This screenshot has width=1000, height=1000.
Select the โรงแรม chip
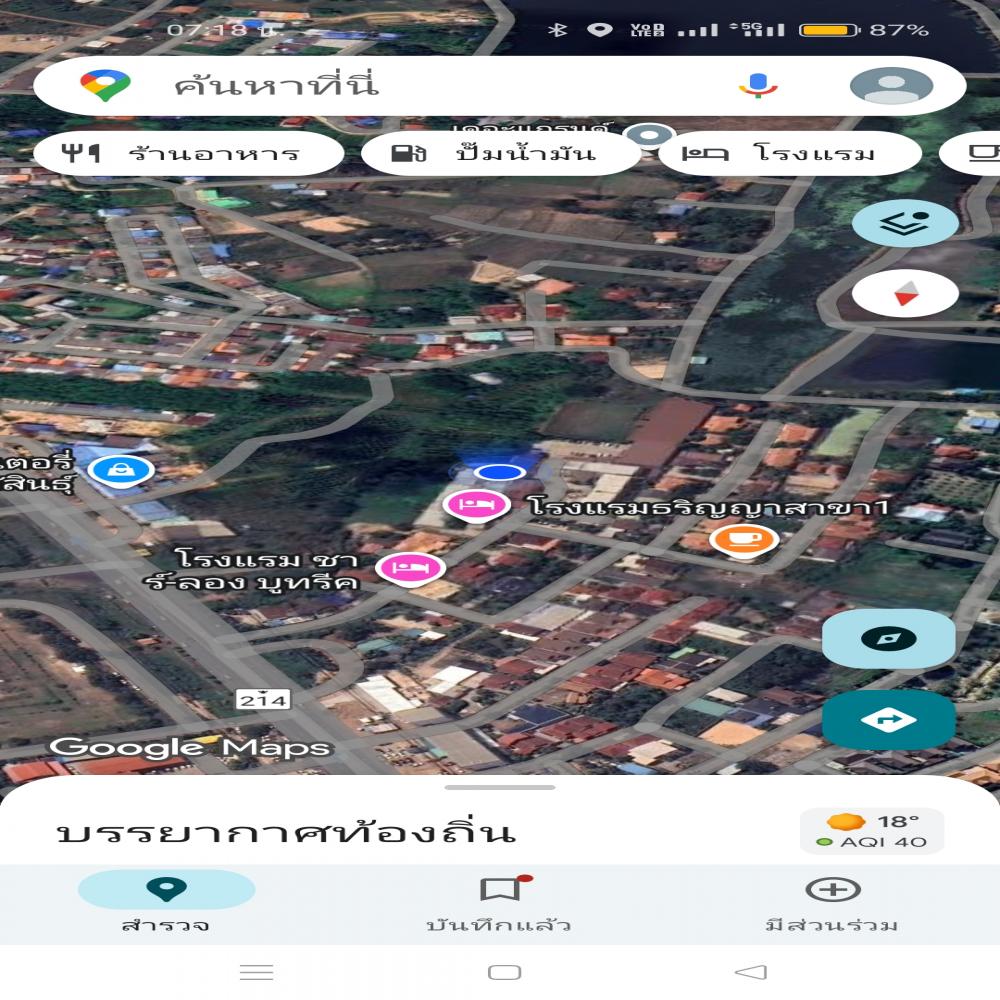click(789, 154)
